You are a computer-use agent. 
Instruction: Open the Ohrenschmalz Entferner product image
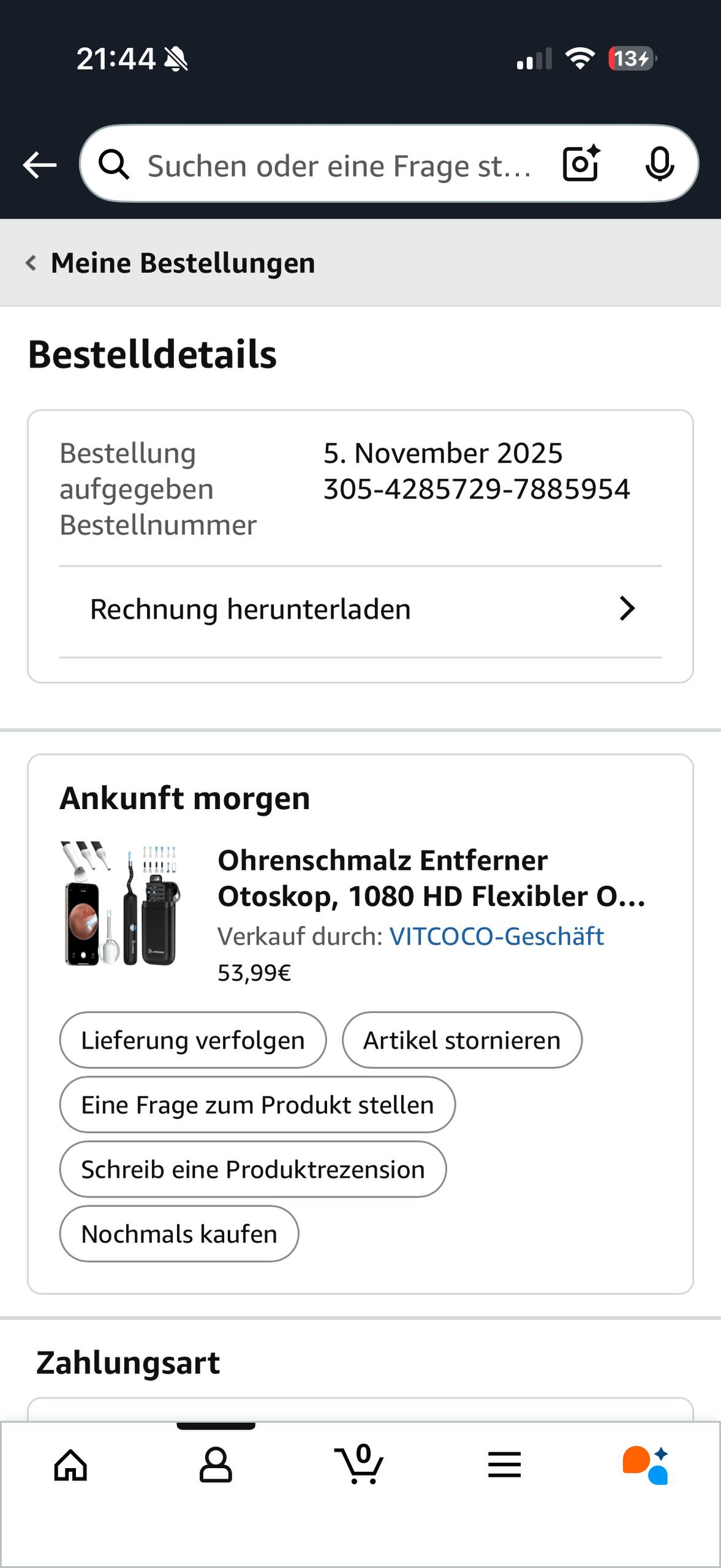pos(122,905)
